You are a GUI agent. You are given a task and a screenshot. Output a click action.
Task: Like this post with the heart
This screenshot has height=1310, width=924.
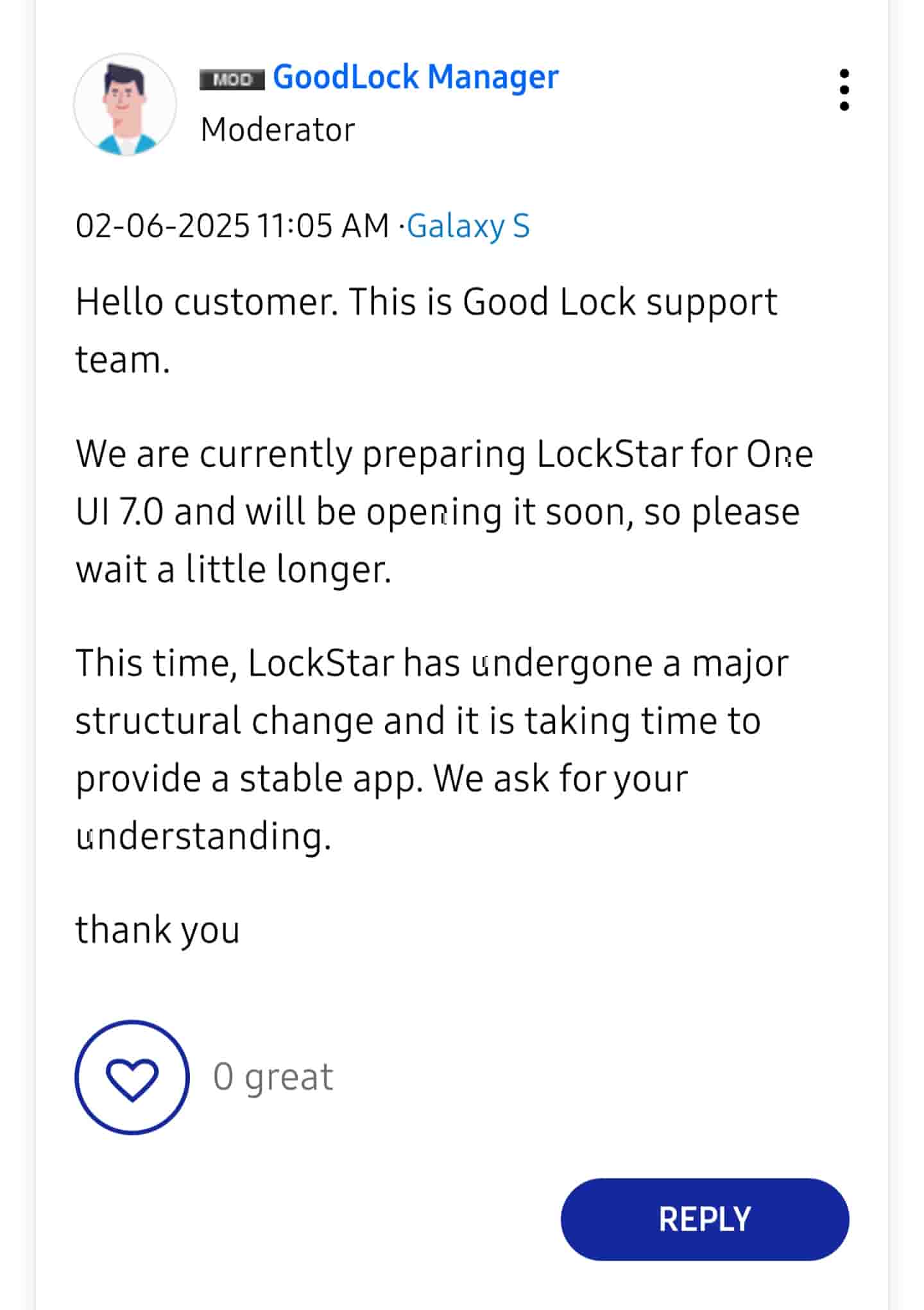tap(132, 1077)
